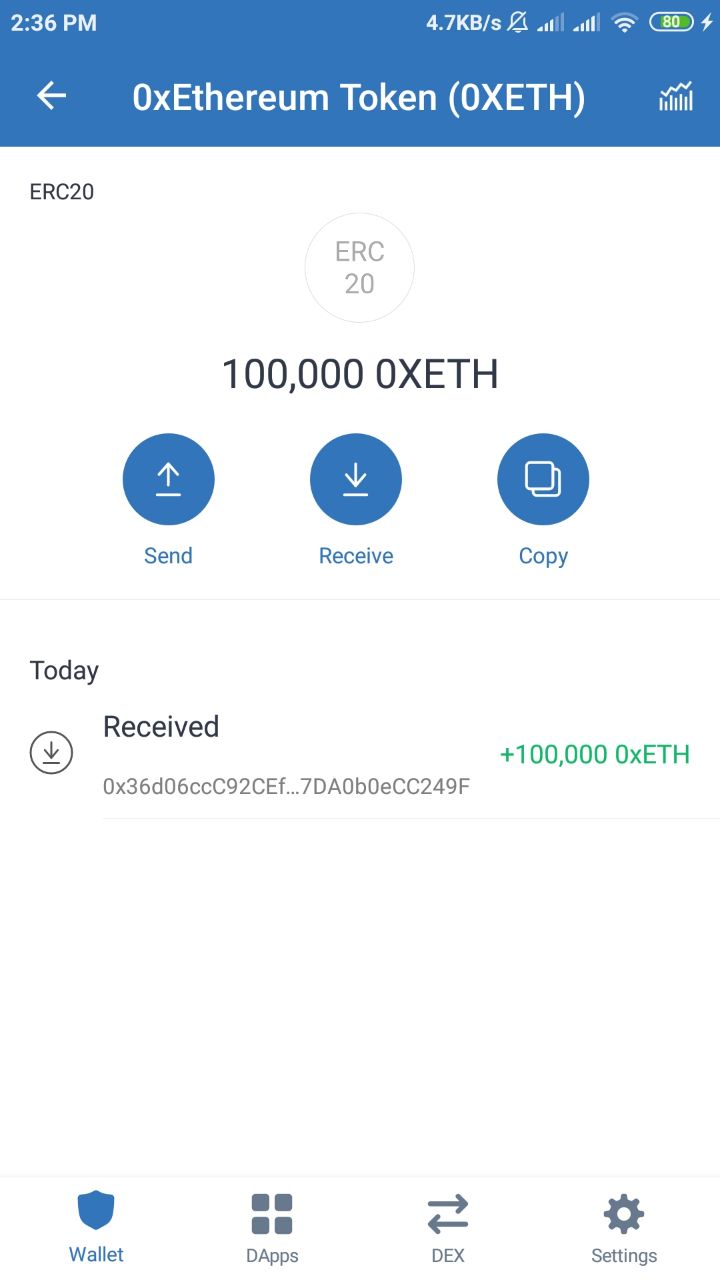The height and width of the screenshot is (1280, 720).
Task: Switch to the Wallet tab
Action: (97, 1227)
